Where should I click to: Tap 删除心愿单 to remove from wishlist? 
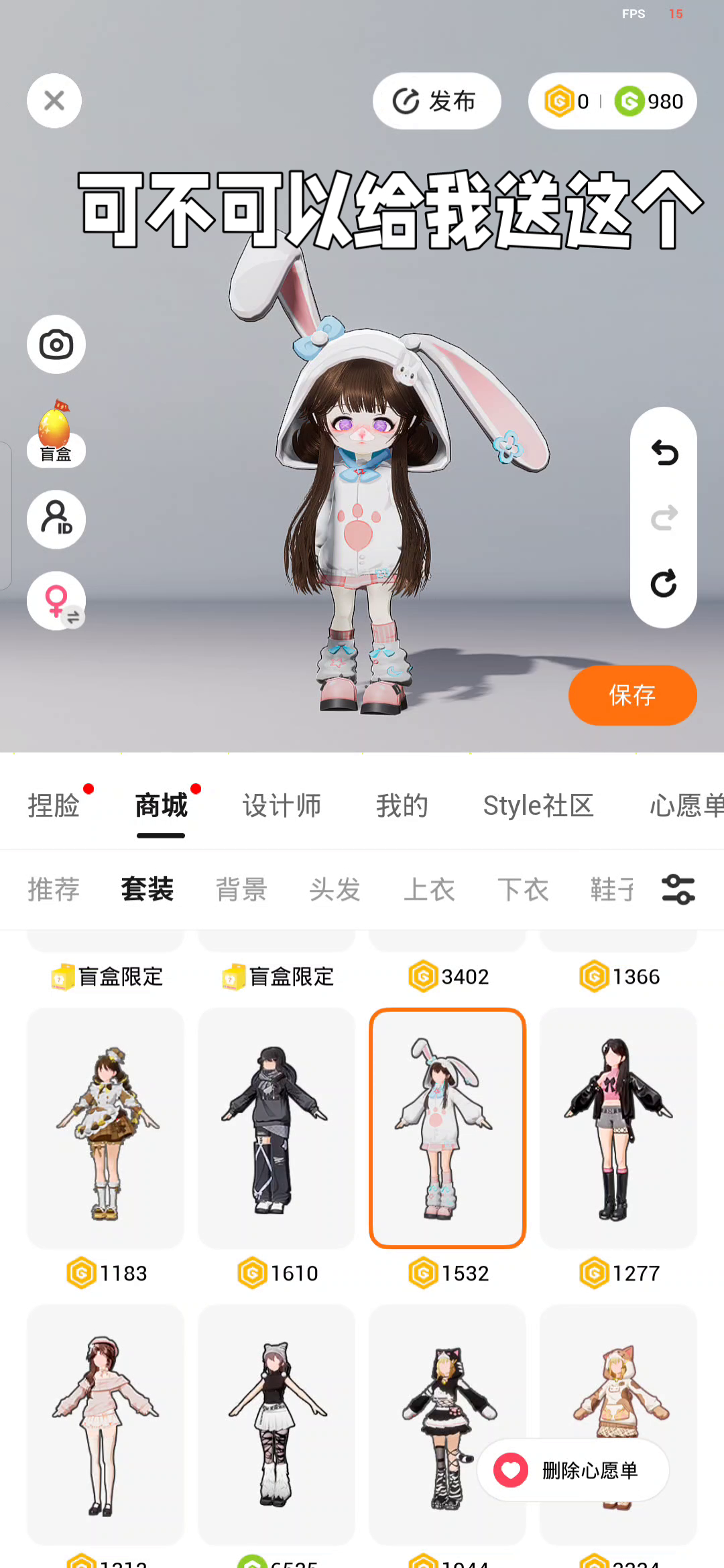point(573,1470)
